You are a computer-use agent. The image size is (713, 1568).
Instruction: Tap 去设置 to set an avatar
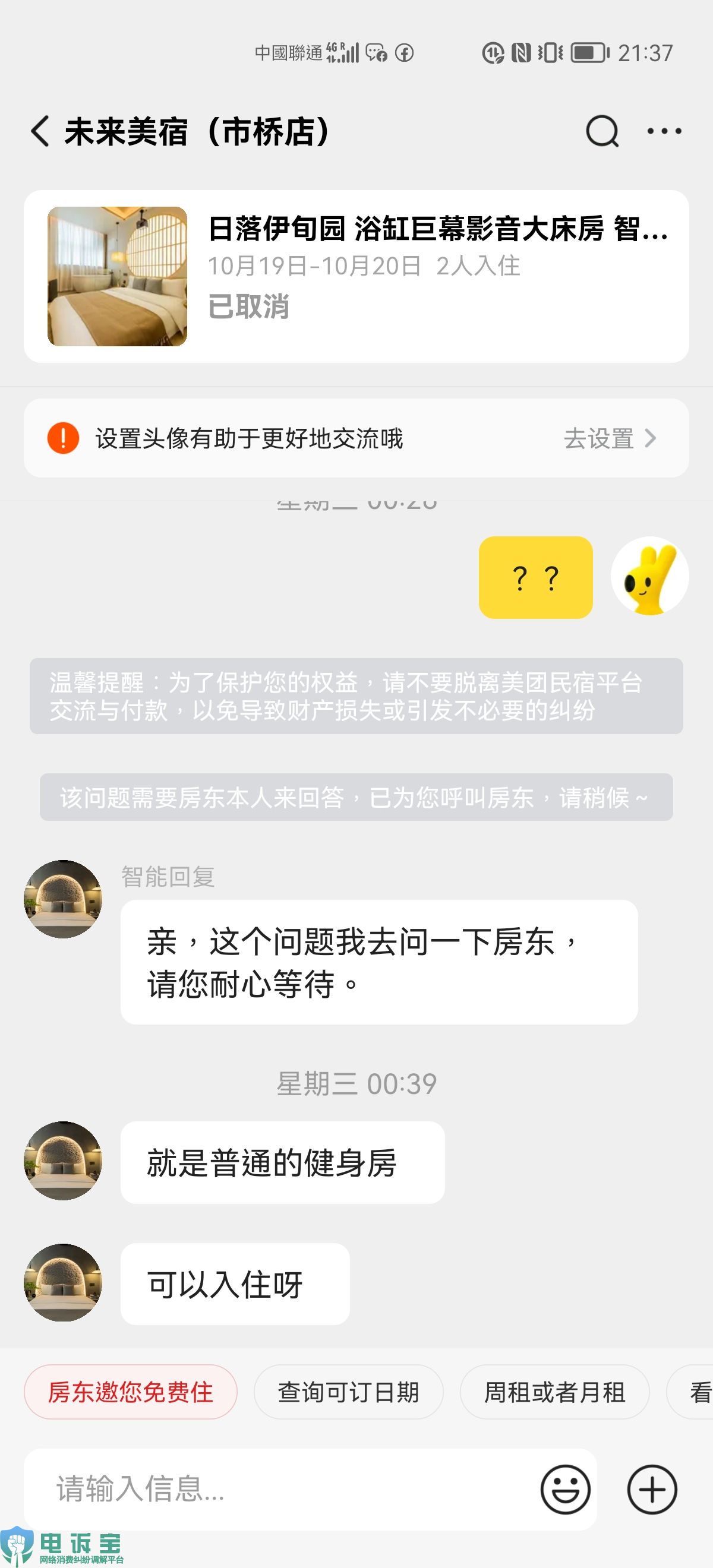609,438
